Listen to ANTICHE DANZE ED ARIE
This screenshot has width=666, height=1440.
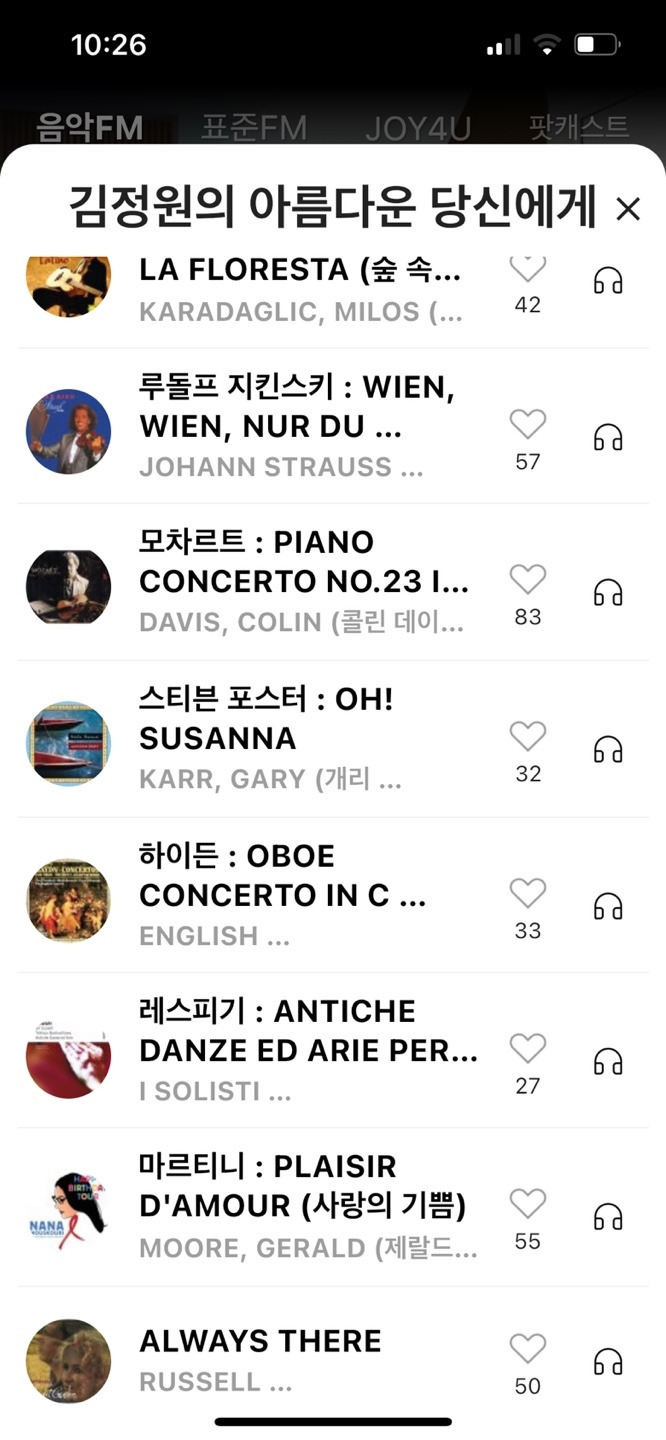[x=608, y=1061]
